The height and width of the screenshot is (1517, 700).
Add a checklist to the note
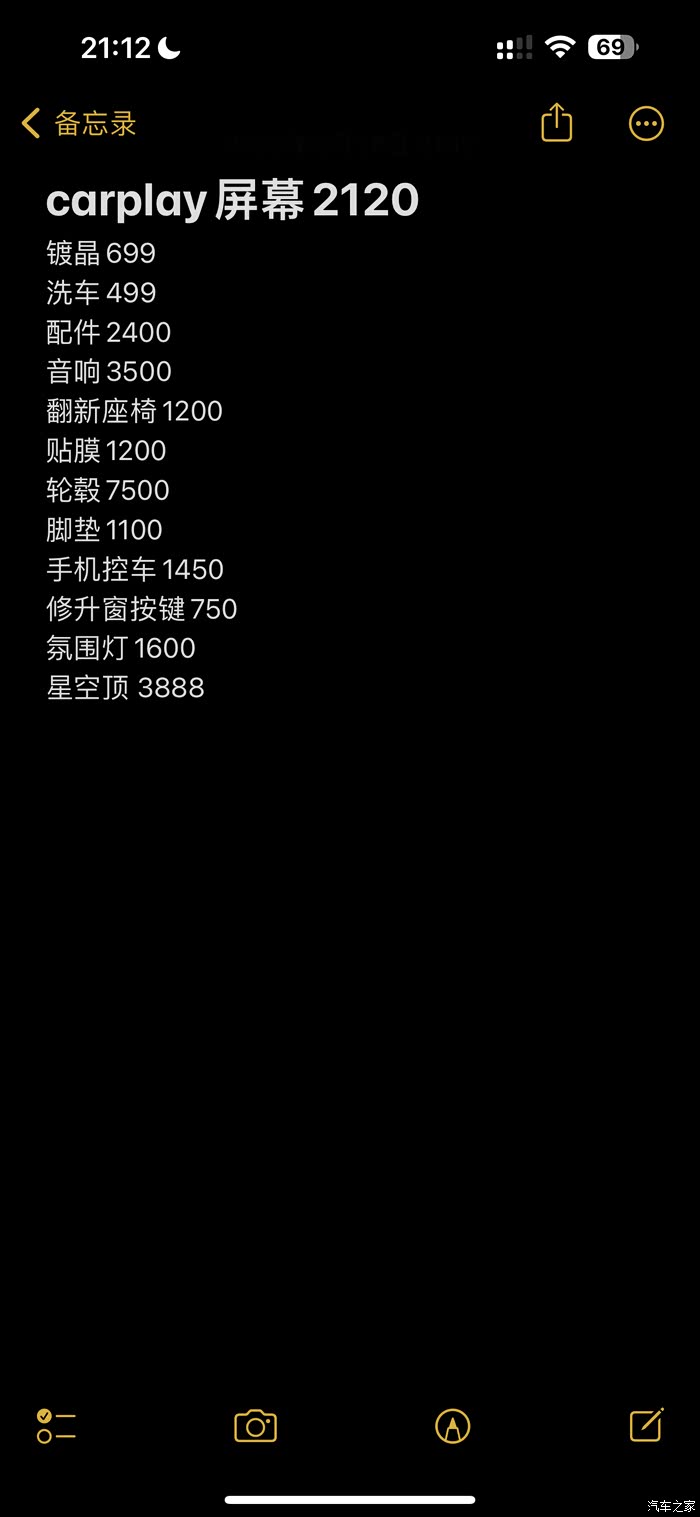tap(56, 1426)
